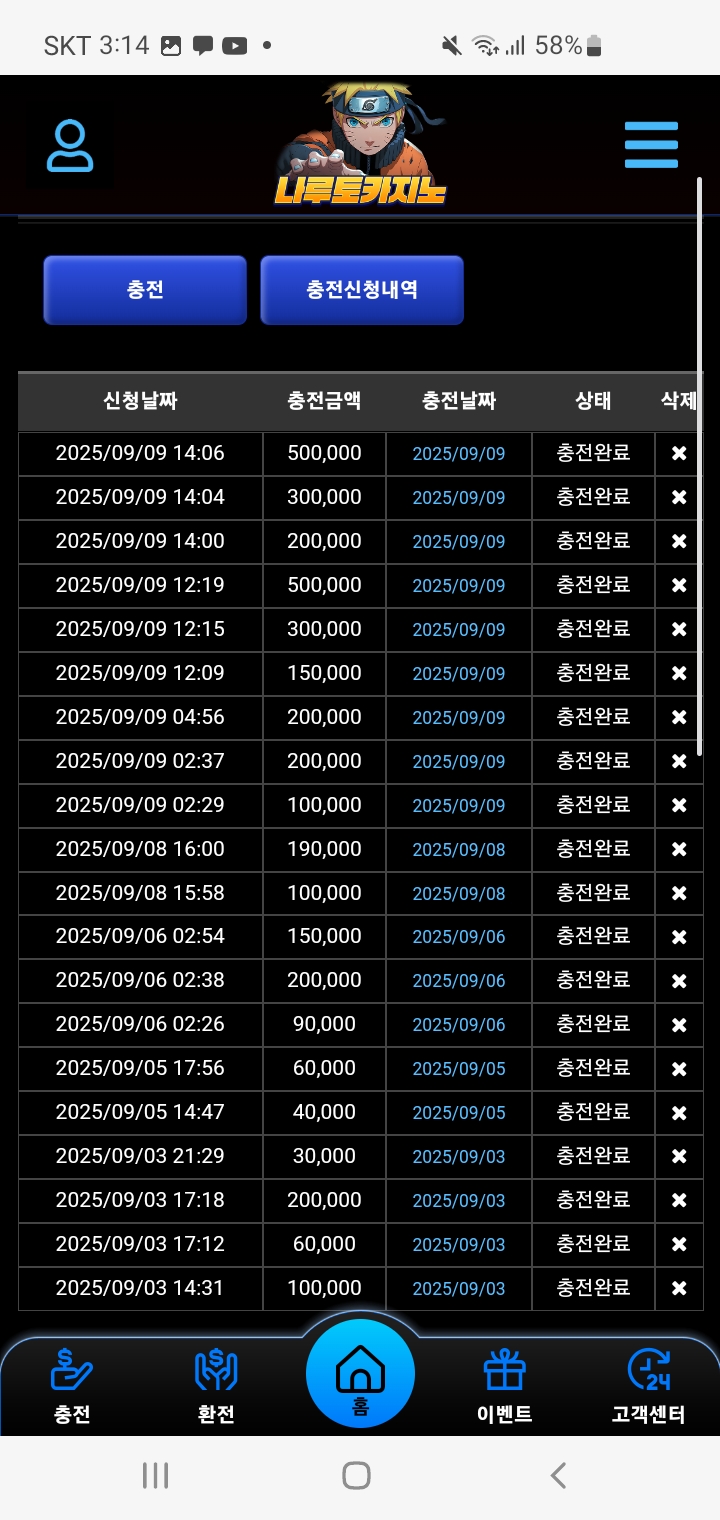720x1520 pixels.
Task: Remove the 2025/09/03 14:31 entry
Action: coord(679,1288)
